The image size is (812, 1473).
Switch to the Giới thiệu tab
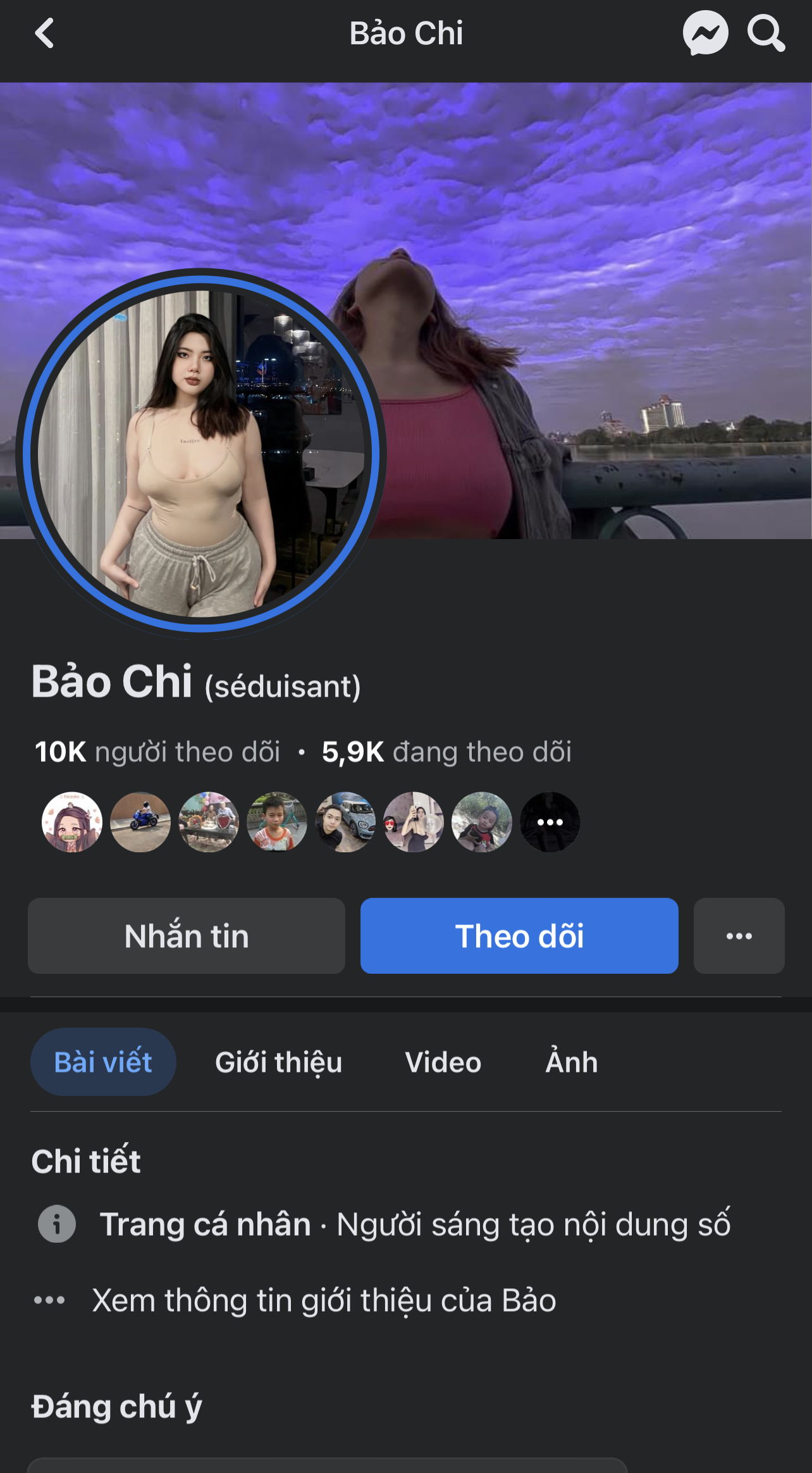click(278, 1062)
